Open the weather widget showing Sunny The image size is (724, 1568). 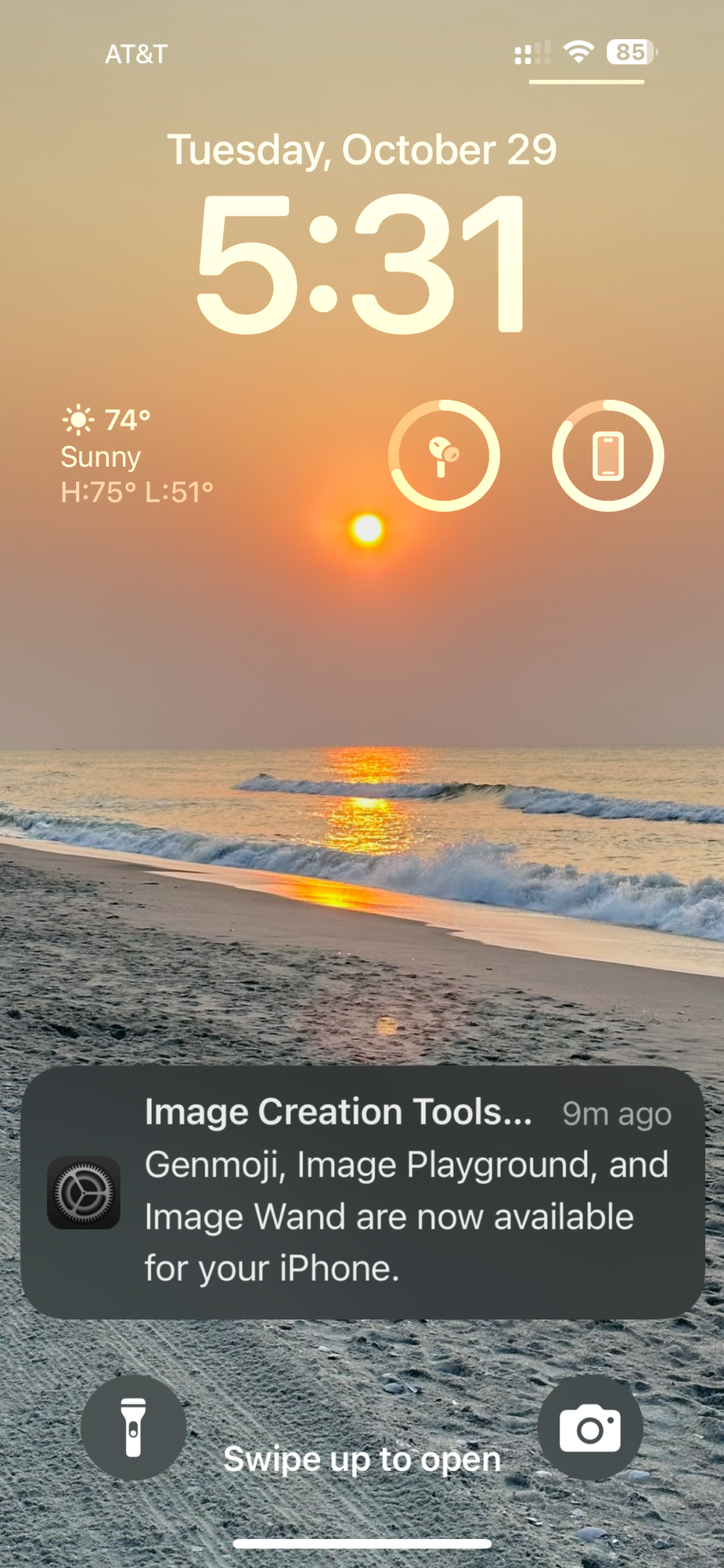click(x=137, y=456)
